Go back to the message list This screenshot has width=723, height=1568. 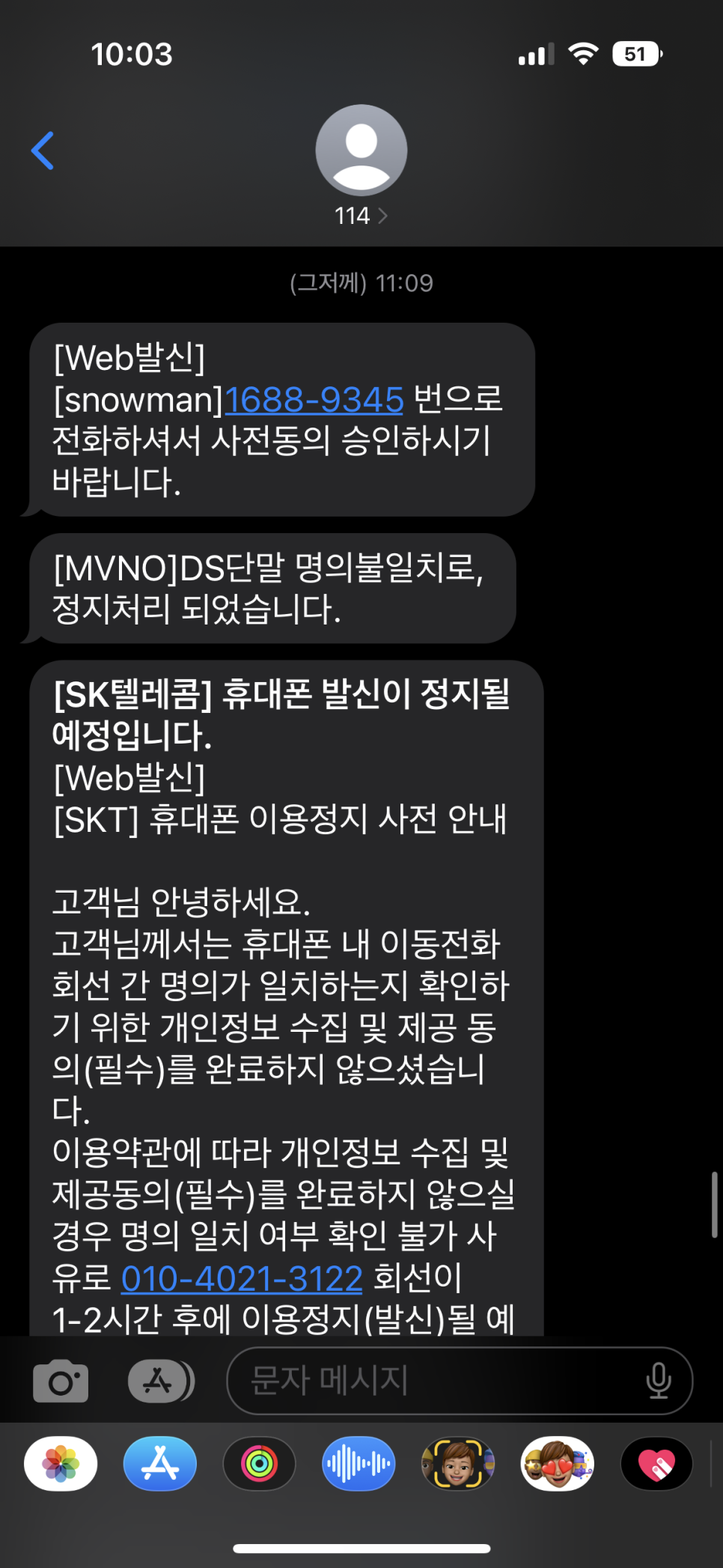(43, 151)
